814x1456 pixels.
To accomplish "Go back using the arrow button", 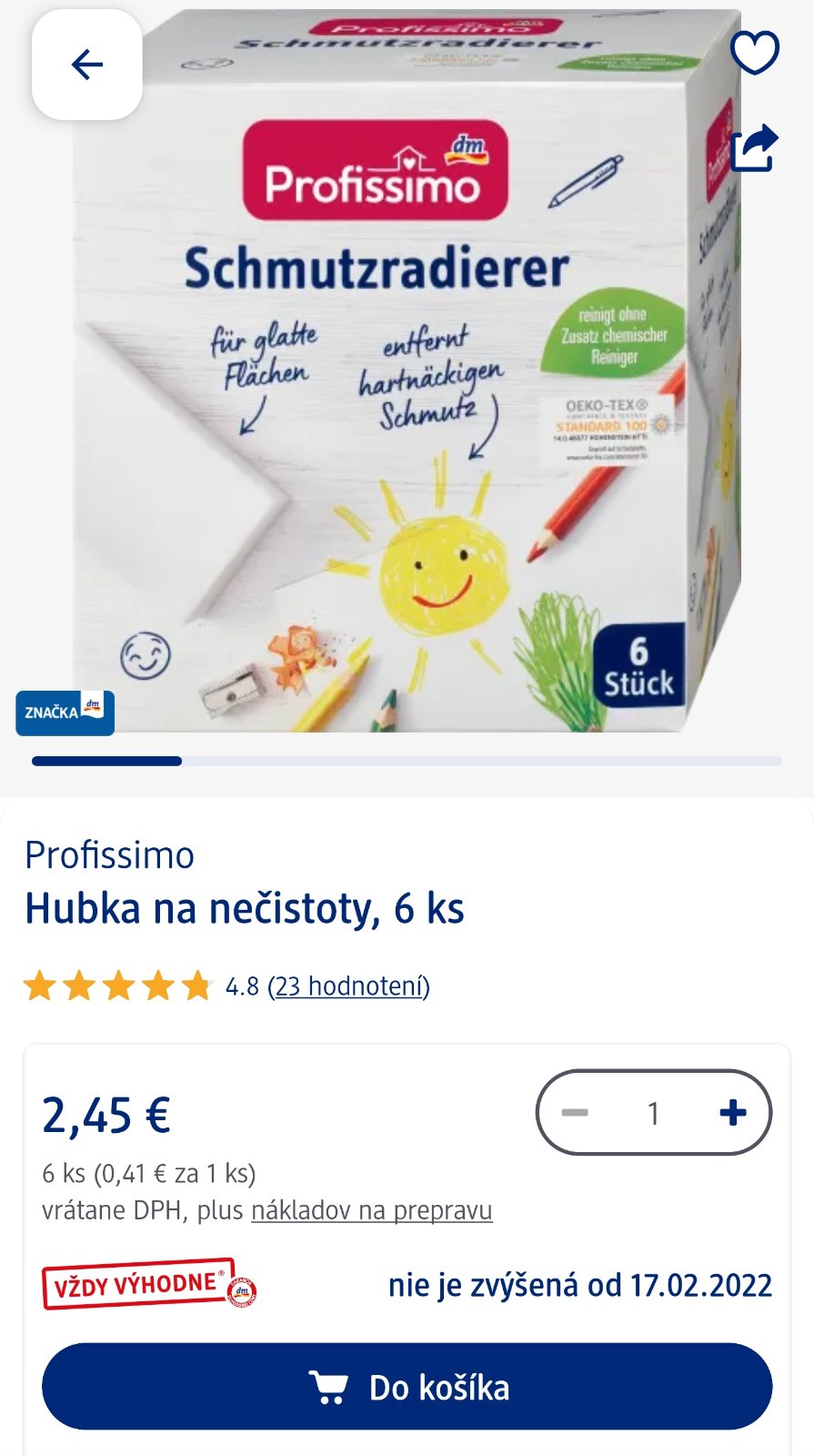I will pyautogui.click(x=87, y=65).
